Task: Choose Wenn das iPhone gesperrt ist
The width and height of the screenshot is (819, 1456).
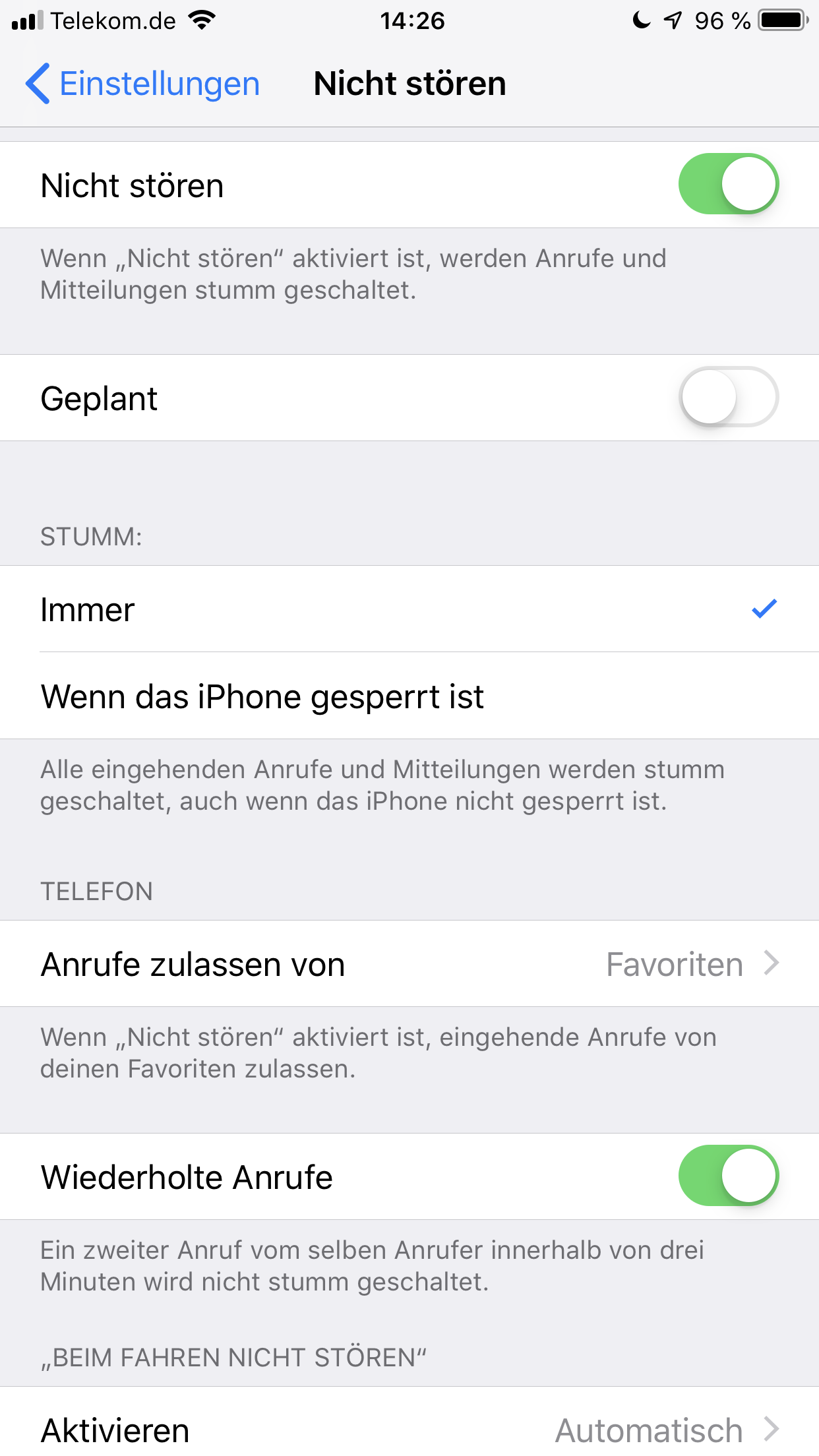Action: pyautogui.click(x=409, y=696)
